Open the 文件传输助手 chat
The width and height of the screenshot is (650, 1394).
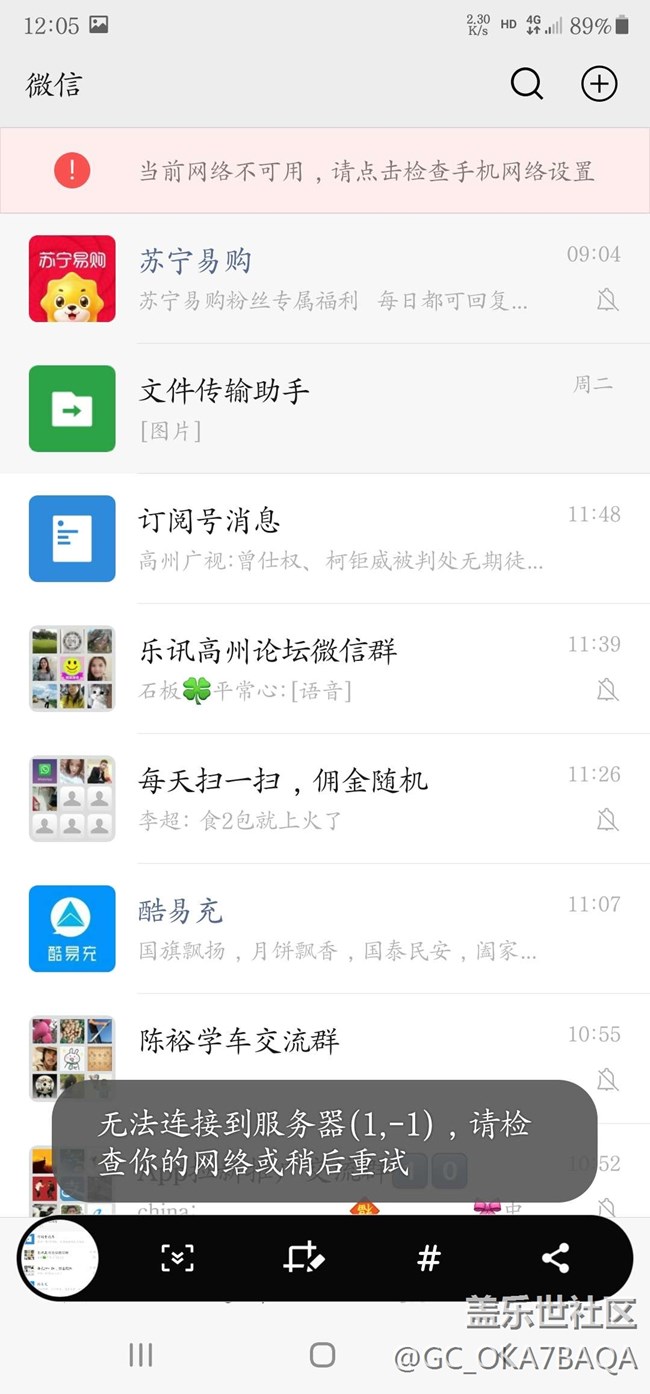click(325, 408)
